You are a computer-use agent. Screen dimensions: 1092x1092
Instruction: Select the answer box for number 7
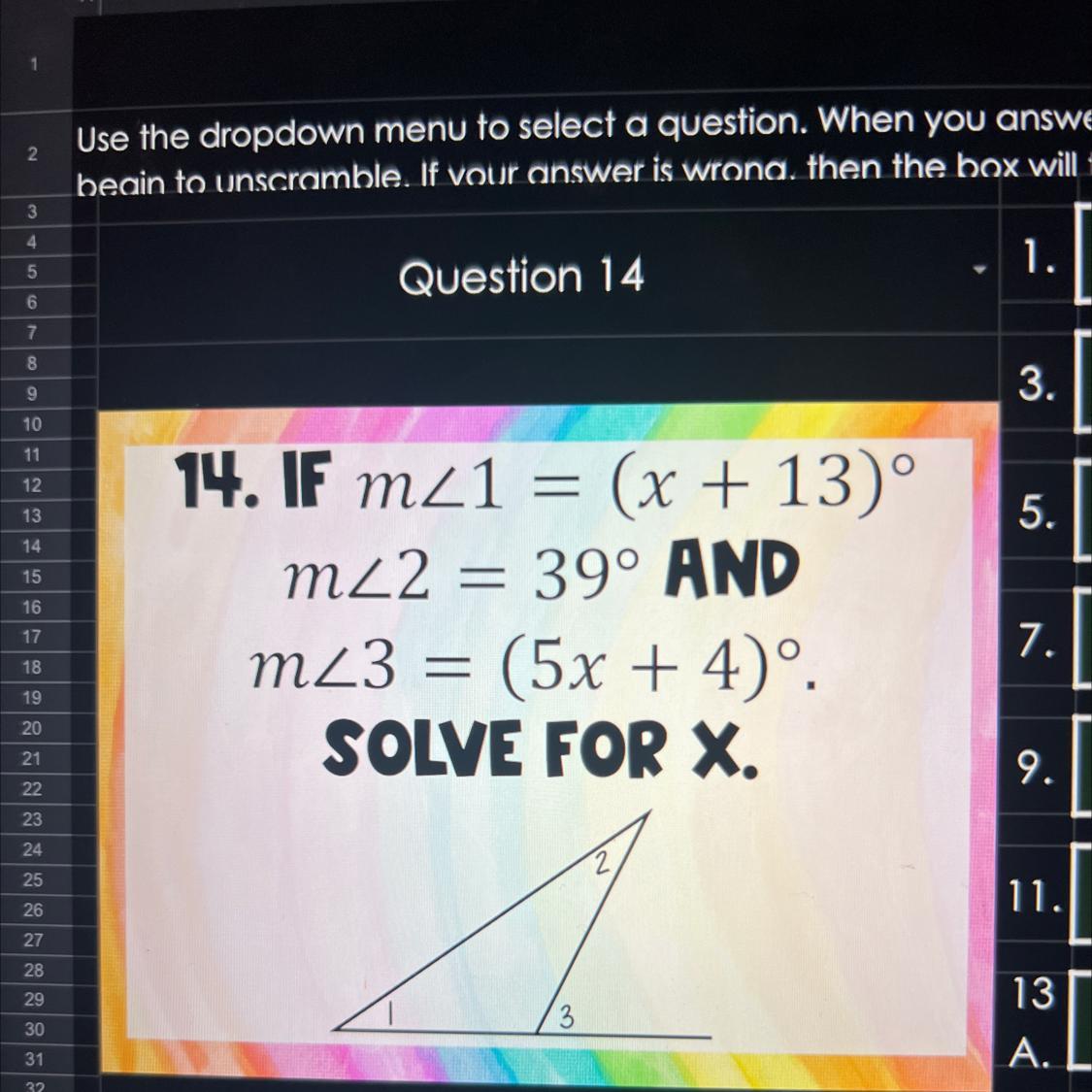point(1084,639)
